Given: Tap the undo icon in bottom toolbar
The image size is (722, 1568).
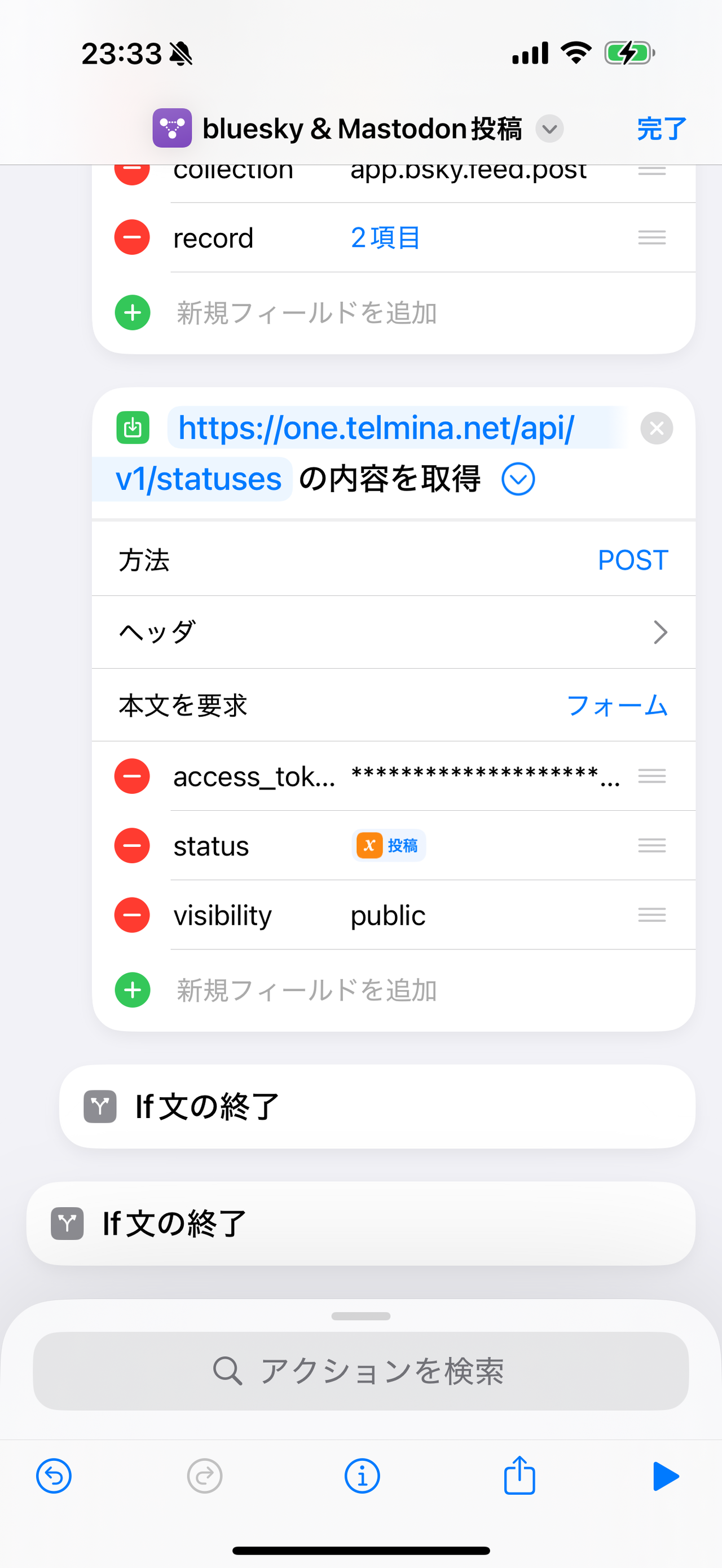Looking at the screenshot, I should (x=54, y=1476).
